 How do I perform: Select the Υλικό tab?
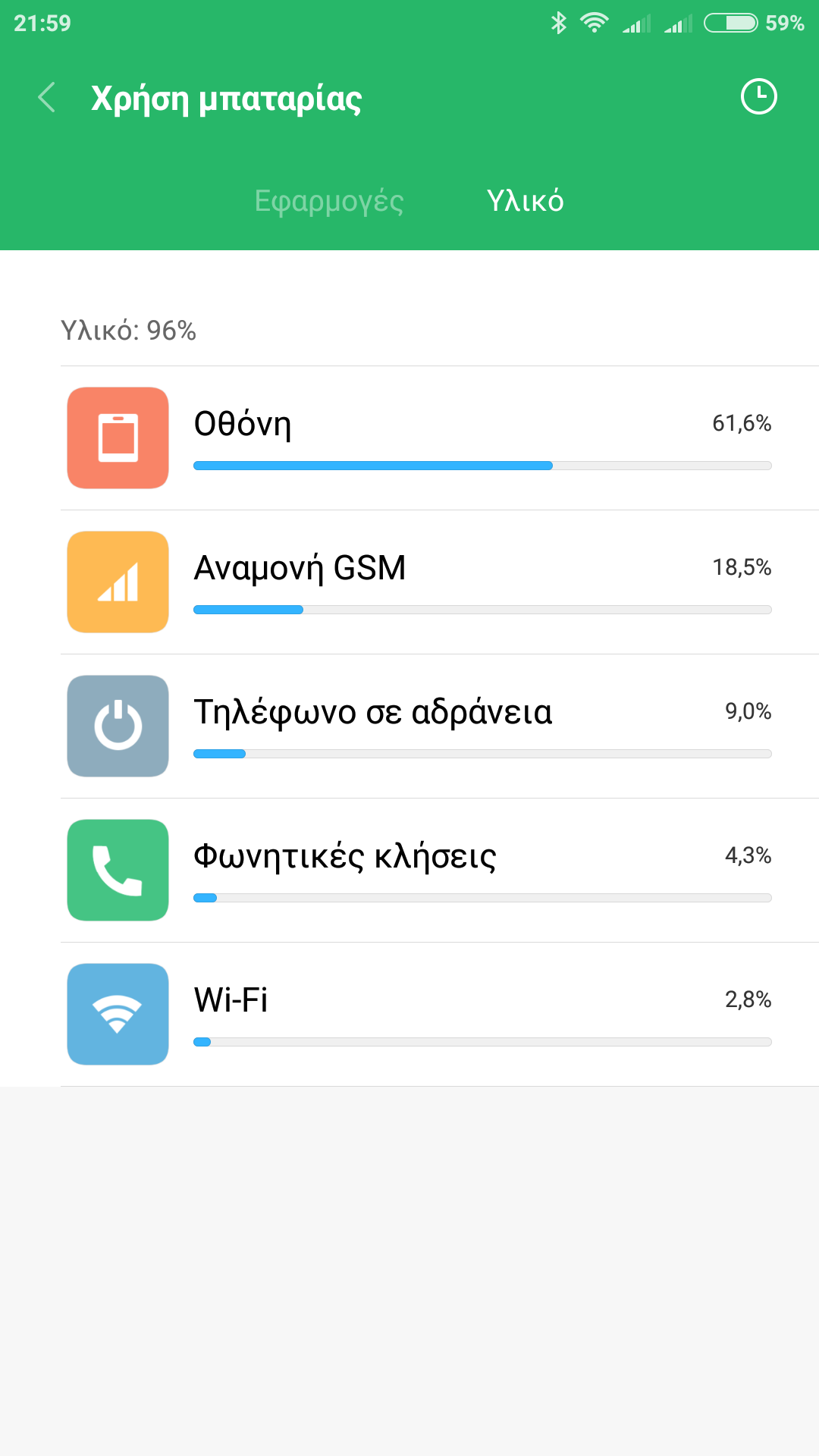[x=526, y=201]
